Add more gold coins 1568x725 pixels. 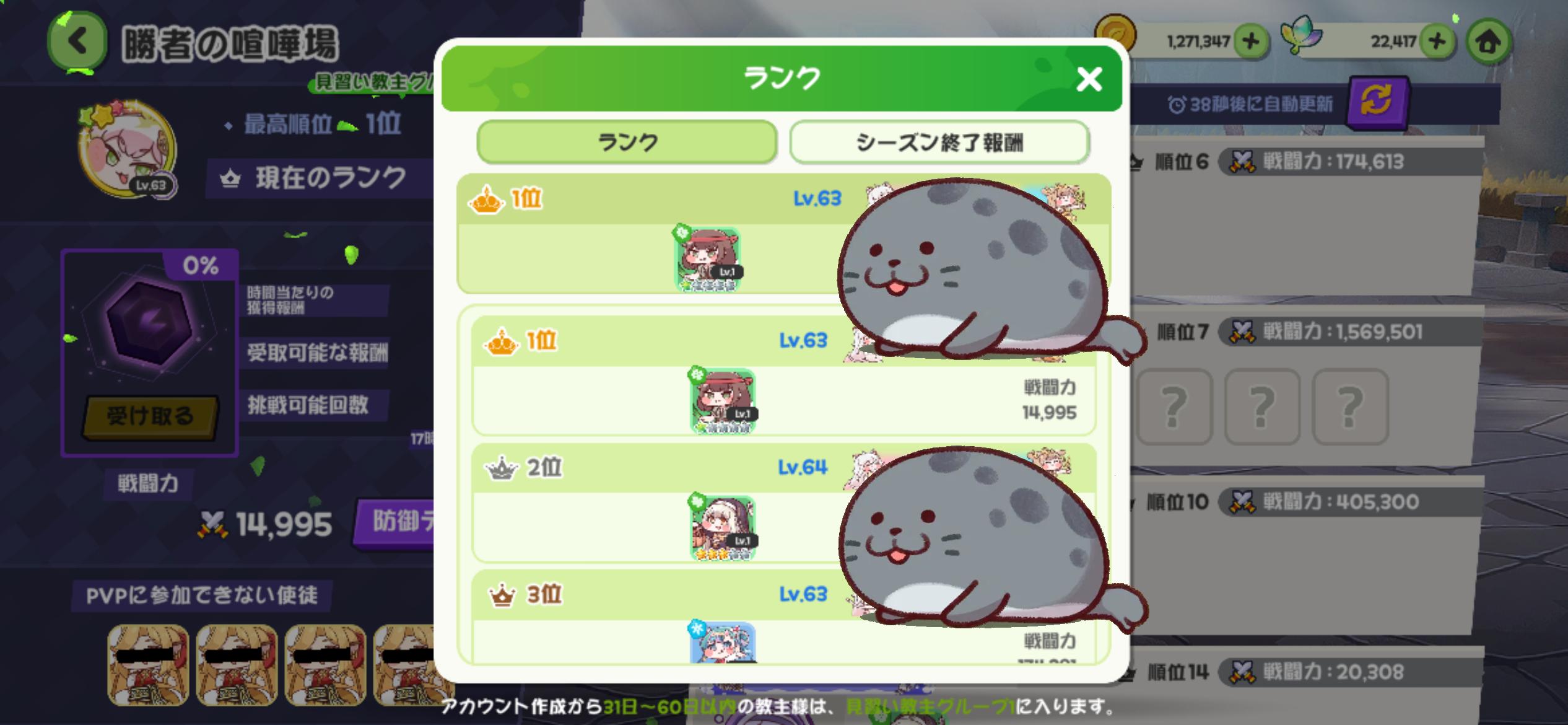(1250, 42)
